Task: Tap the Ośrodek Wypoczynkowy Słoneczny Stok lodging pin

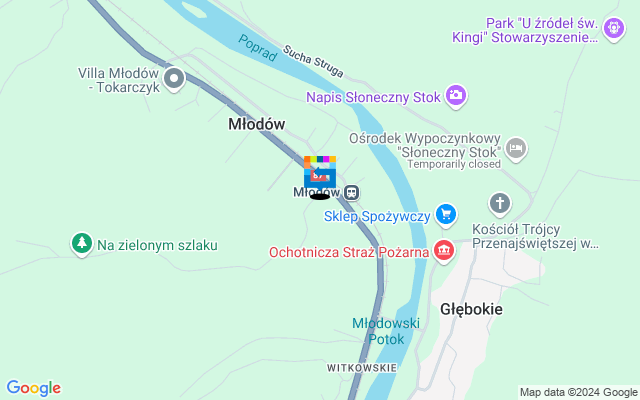Action: 516,148
